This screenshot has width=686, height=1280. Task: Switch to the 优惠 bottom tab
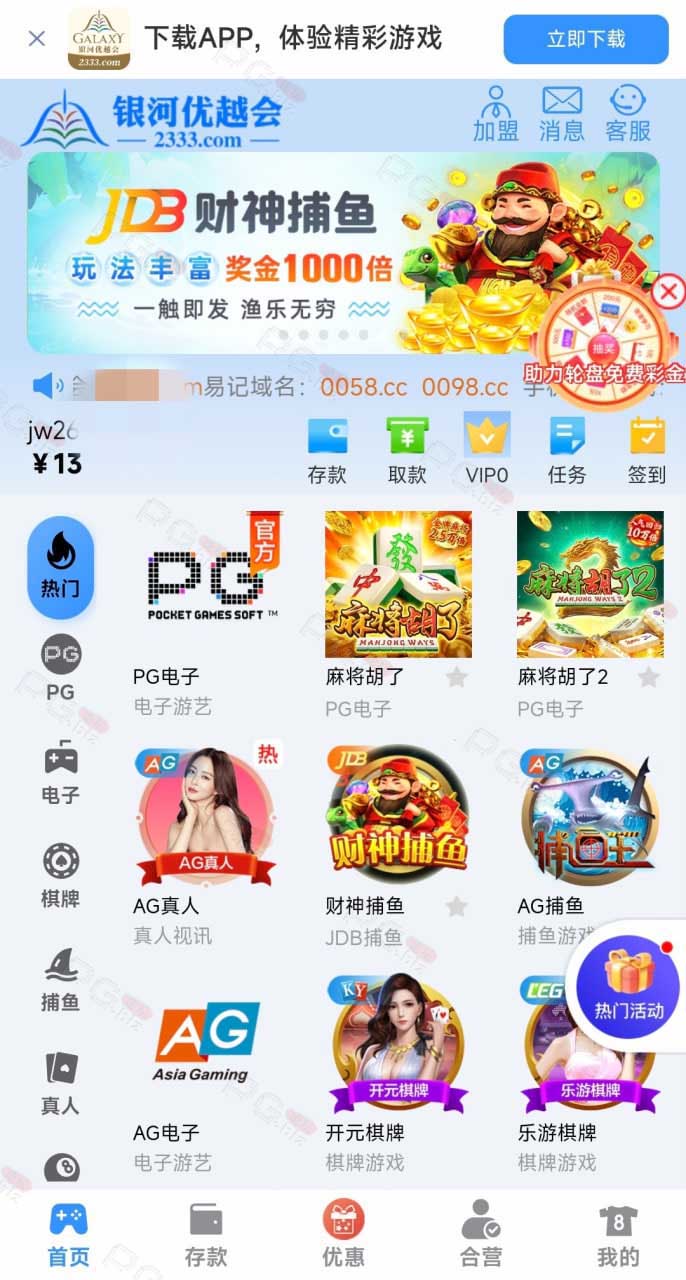coord(343,1233)
